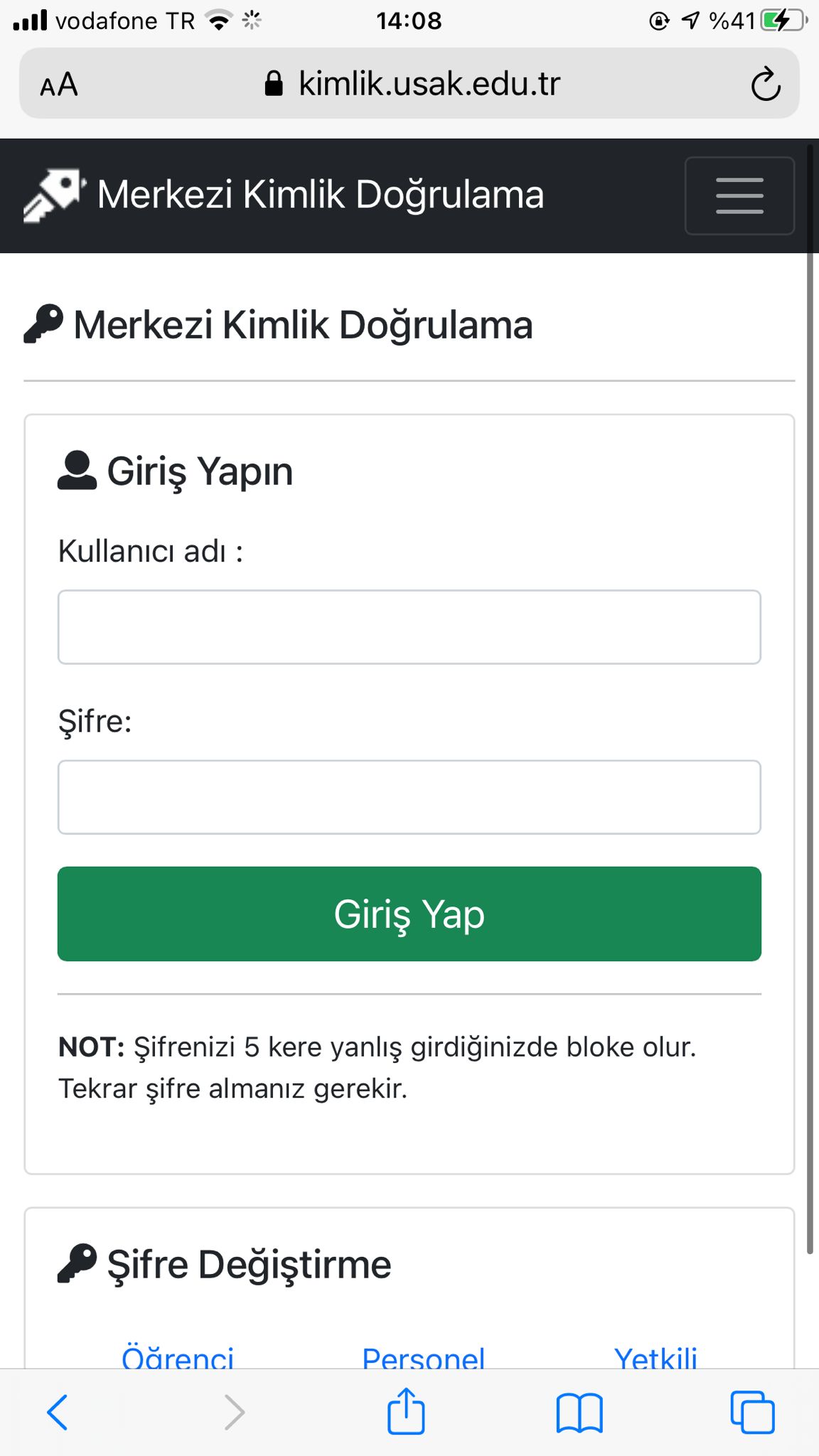Open the AA reader and text size menu
This screenshot has height=1456, width=819.
pos(59,85)
